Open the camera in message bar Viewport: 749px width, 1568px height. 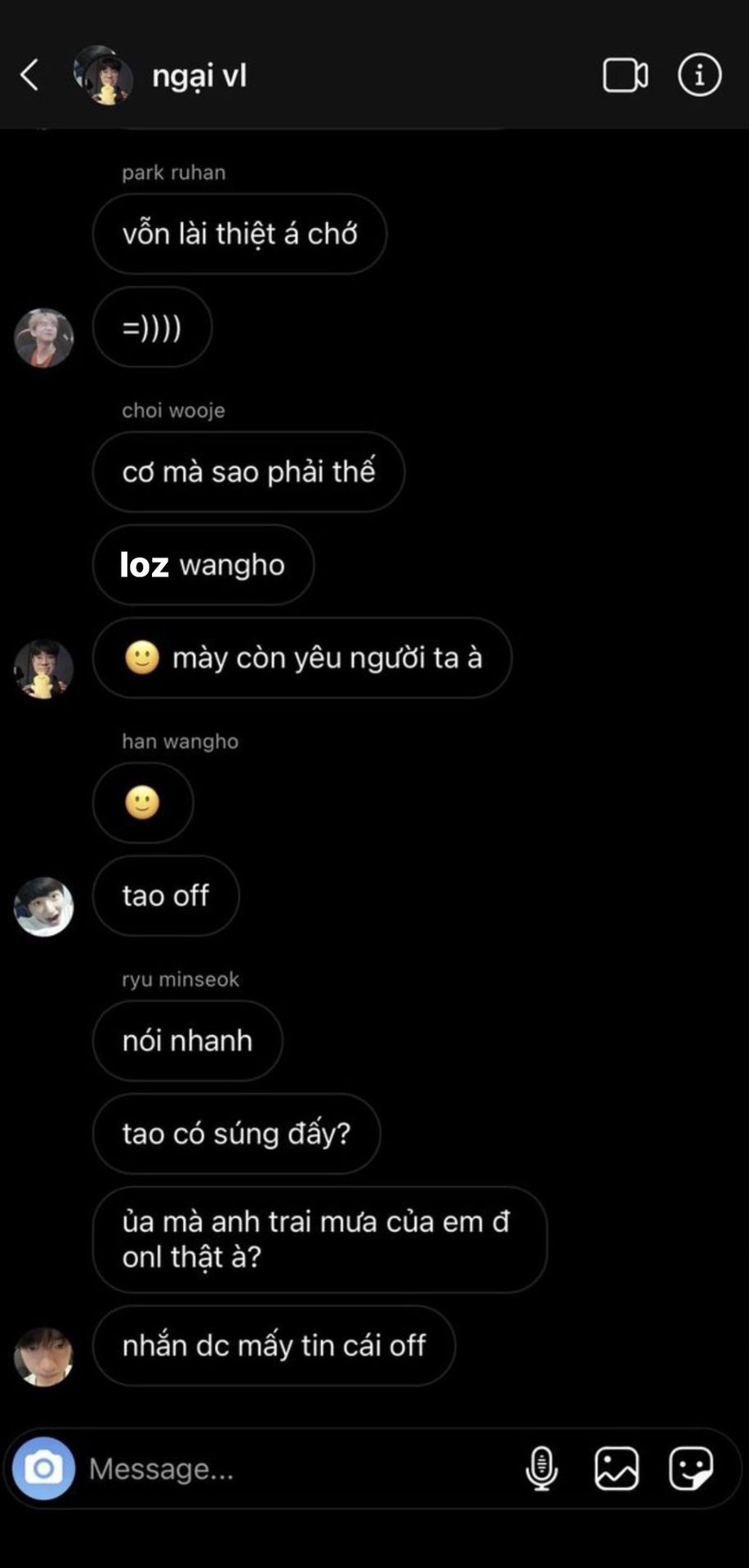pos(43,1468)
